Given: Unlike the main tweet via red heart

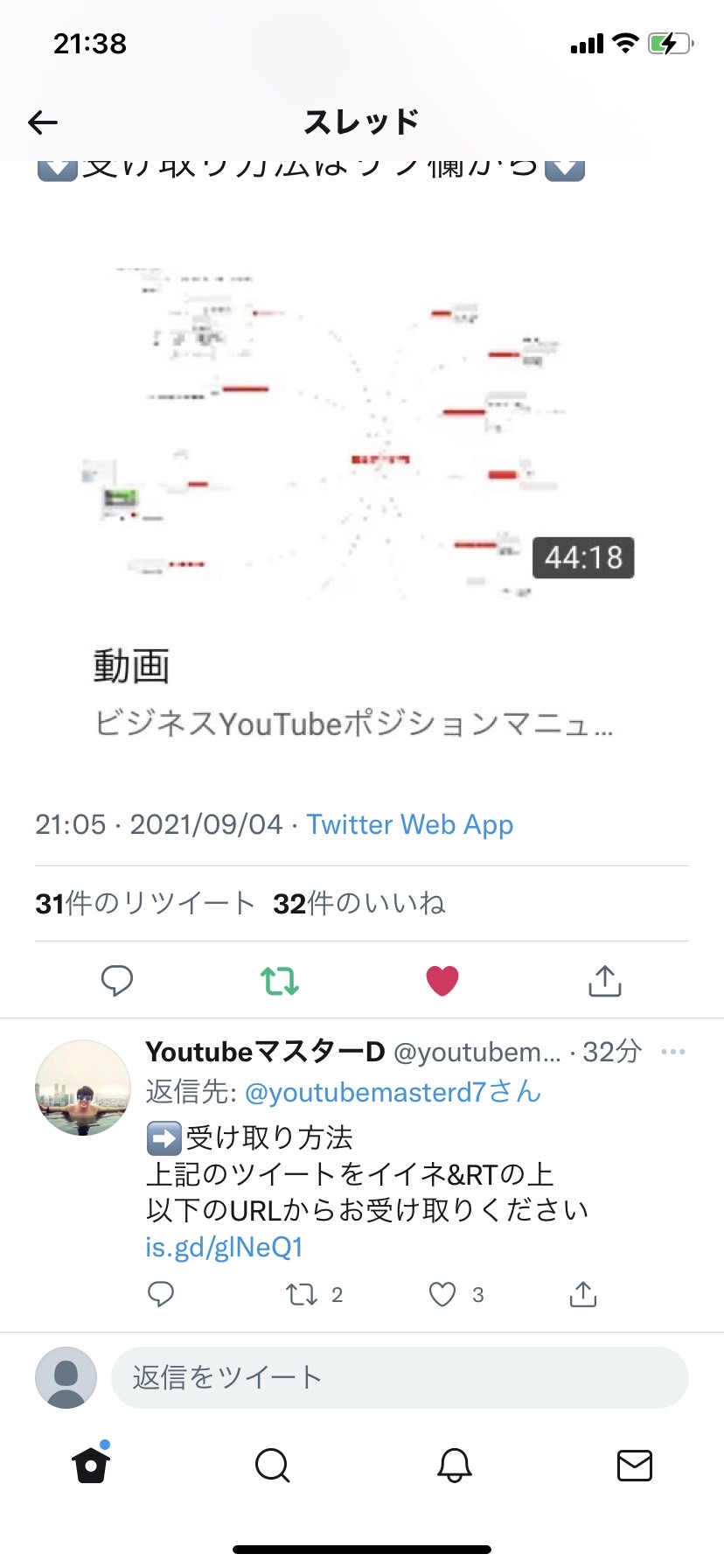Looking at the screenshot, I should coord(442,980).
